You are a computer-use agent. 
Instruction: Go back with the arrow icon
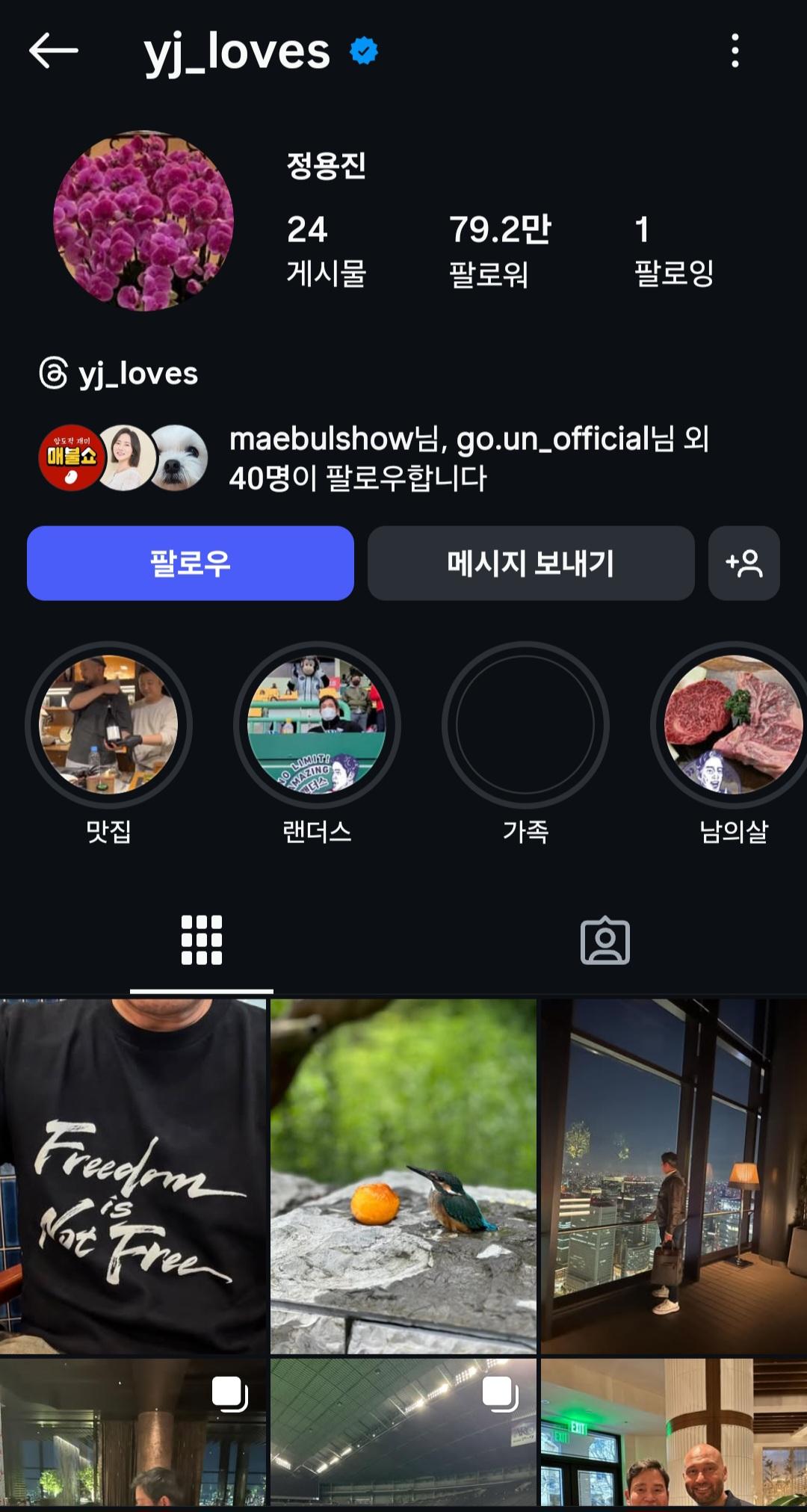pyautogui.click(x=53, y=51)
